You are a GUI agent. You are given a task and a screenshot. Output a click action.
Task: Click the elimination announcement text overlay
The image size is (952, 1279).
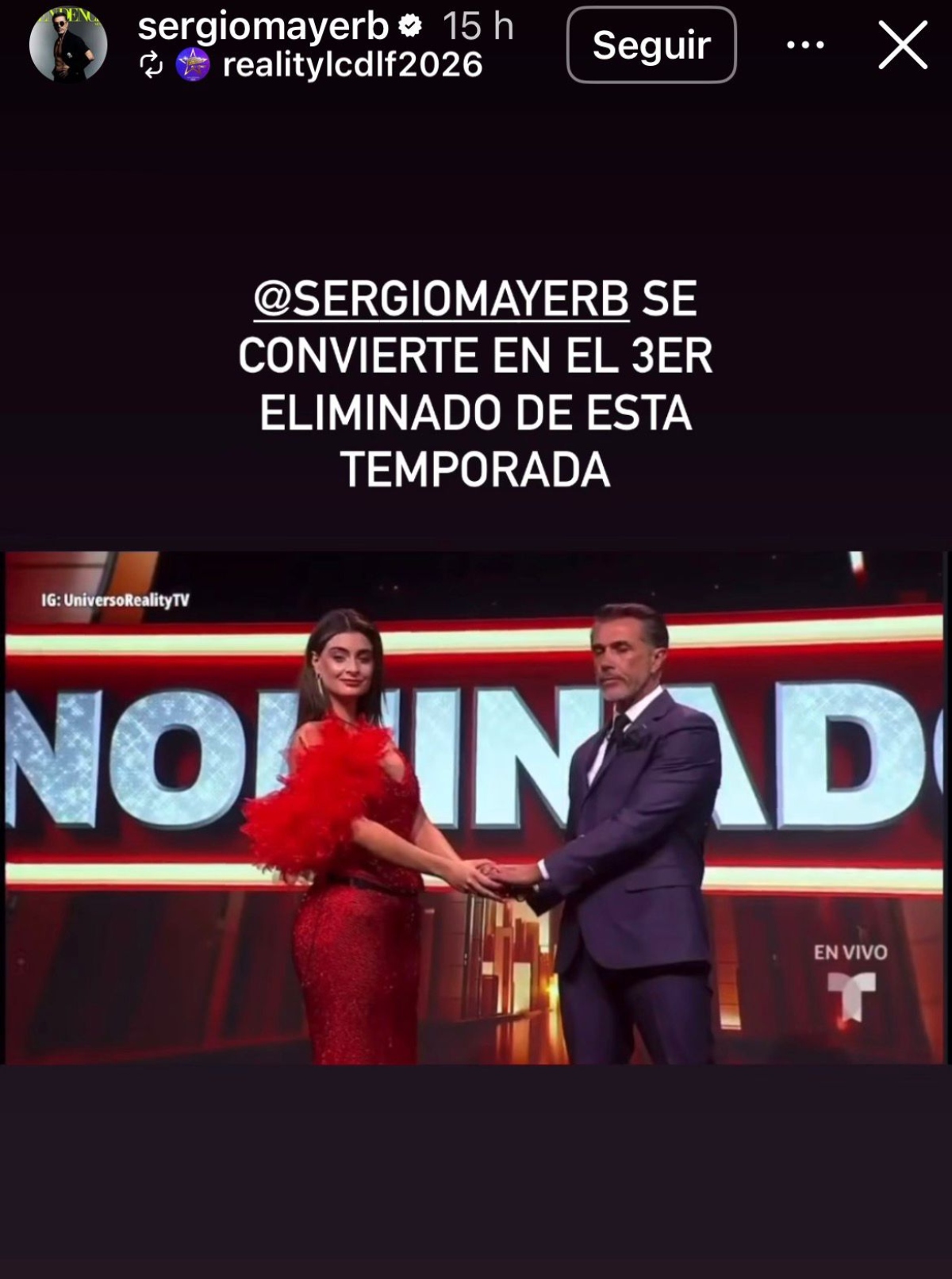[x=476, y=381]
